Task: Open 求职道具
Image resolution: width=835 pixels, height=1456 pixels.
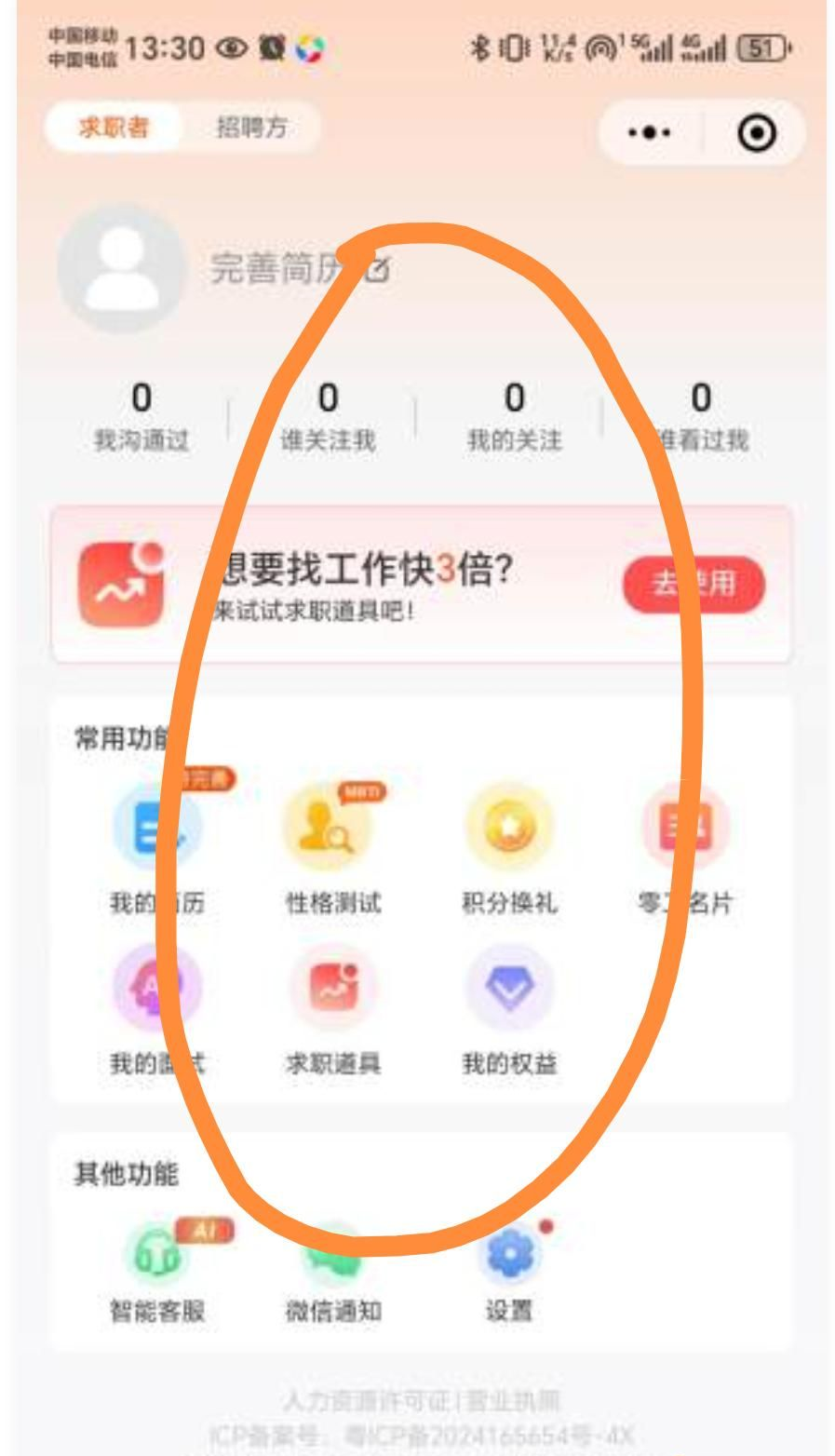Action: (332, 1007)
